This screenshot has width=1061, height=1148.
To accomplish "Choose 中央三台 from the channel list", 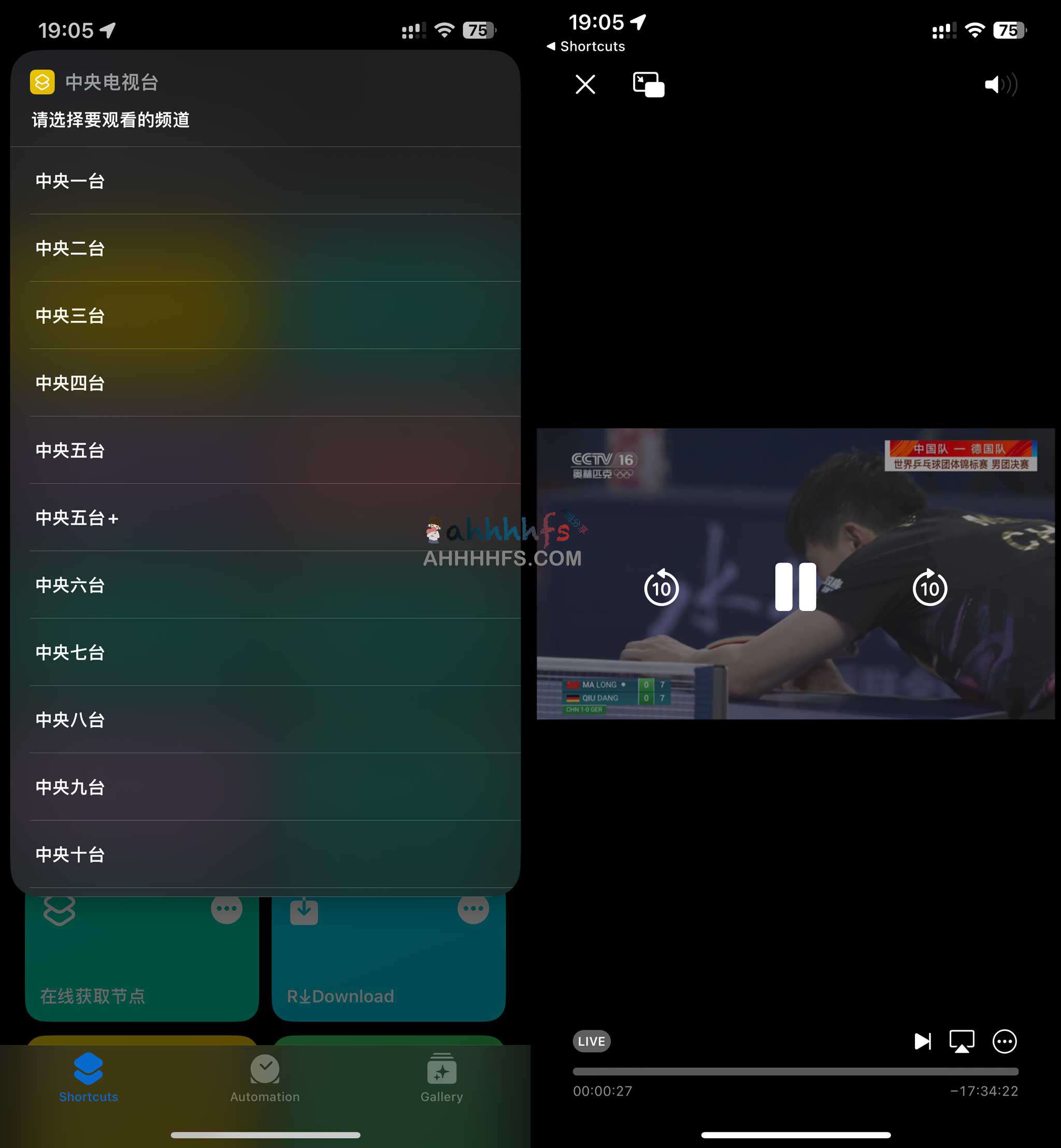I will (x=264, y=315).
